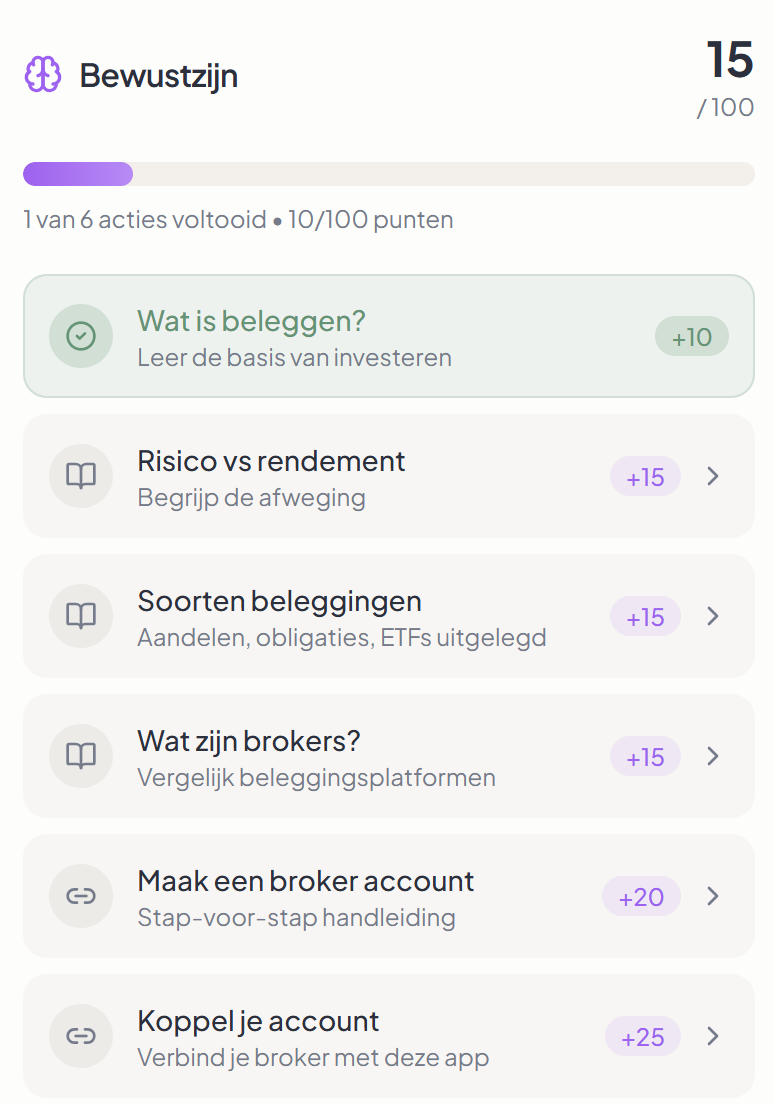
Task: Click the green checkmark on Wat is beleggen?
Action: pos(81,336)
